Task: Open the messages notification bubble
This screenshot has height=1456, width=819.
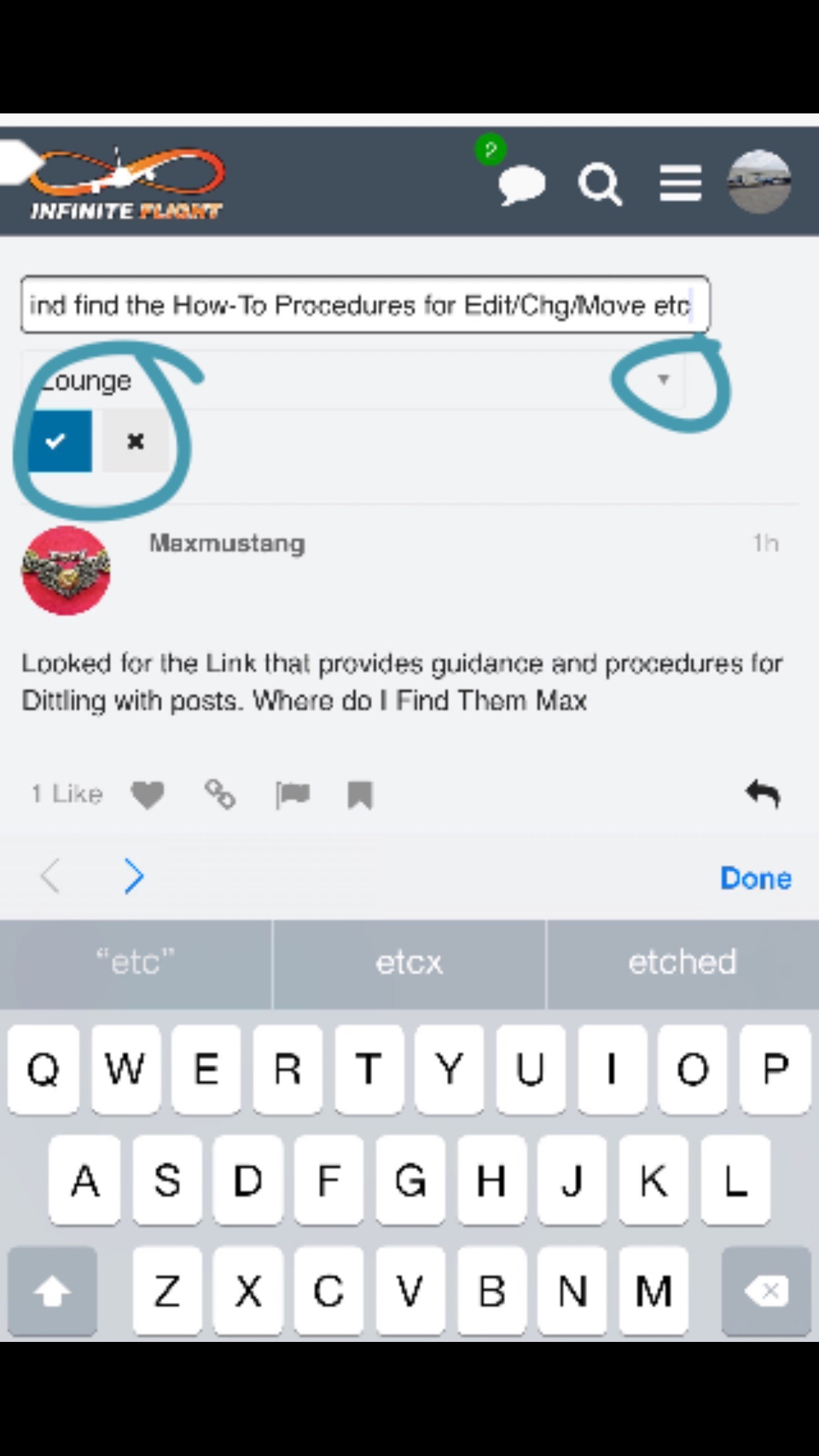Action: pyautogui.click(x=521, y=183)
